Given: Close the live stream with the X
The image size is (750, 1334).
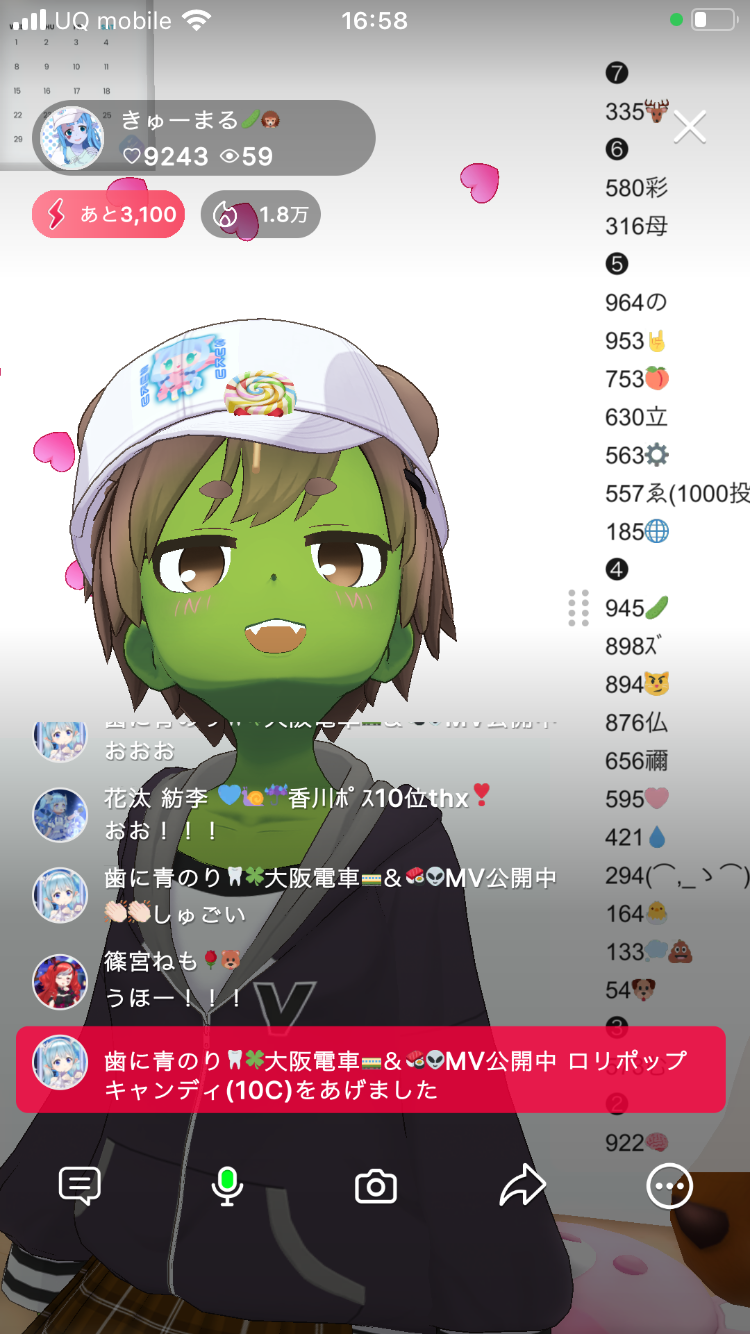Looking at the screenshot, I should pyautogui.click(x=690, y=127).
